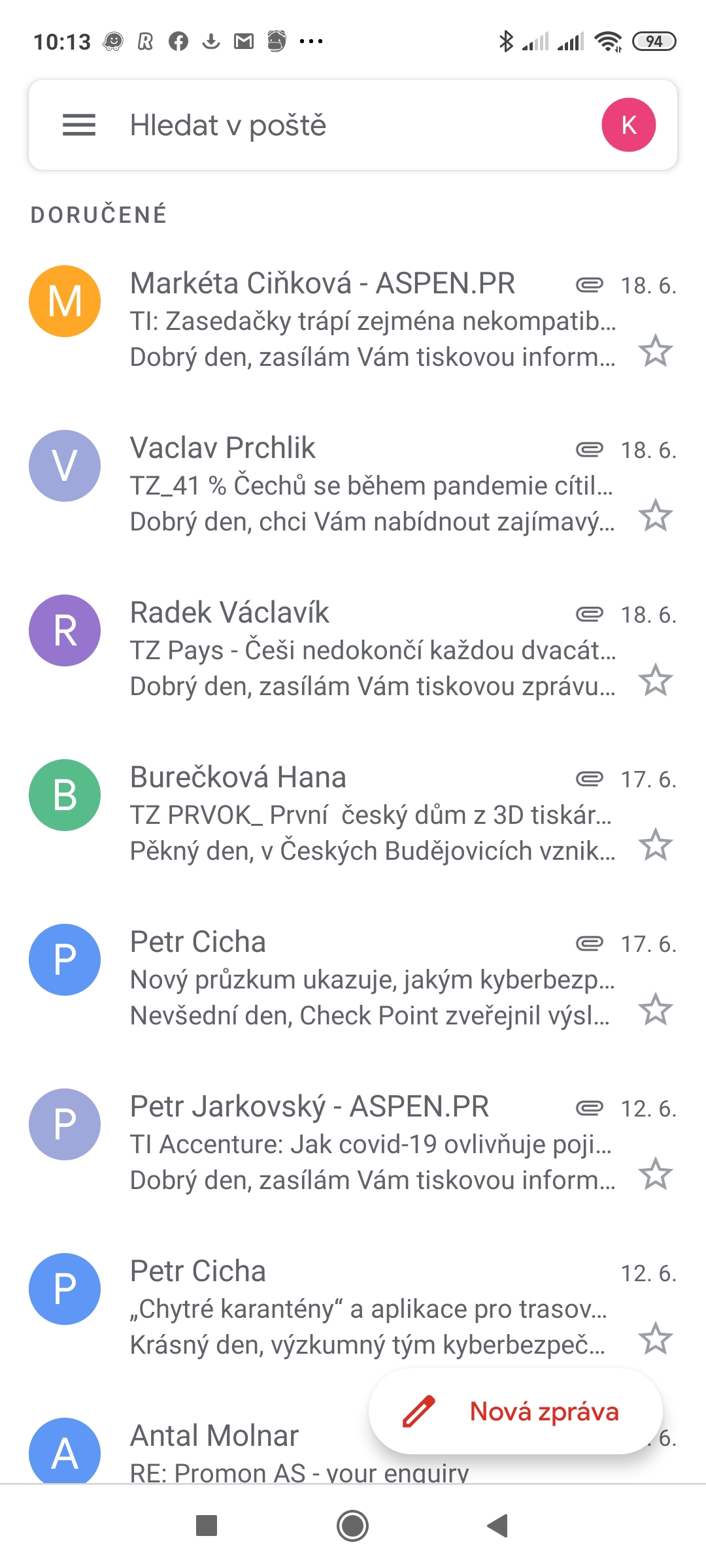The image size is (706, 1568).
Task: Star the Radek Václavík email
Action: 655,681
